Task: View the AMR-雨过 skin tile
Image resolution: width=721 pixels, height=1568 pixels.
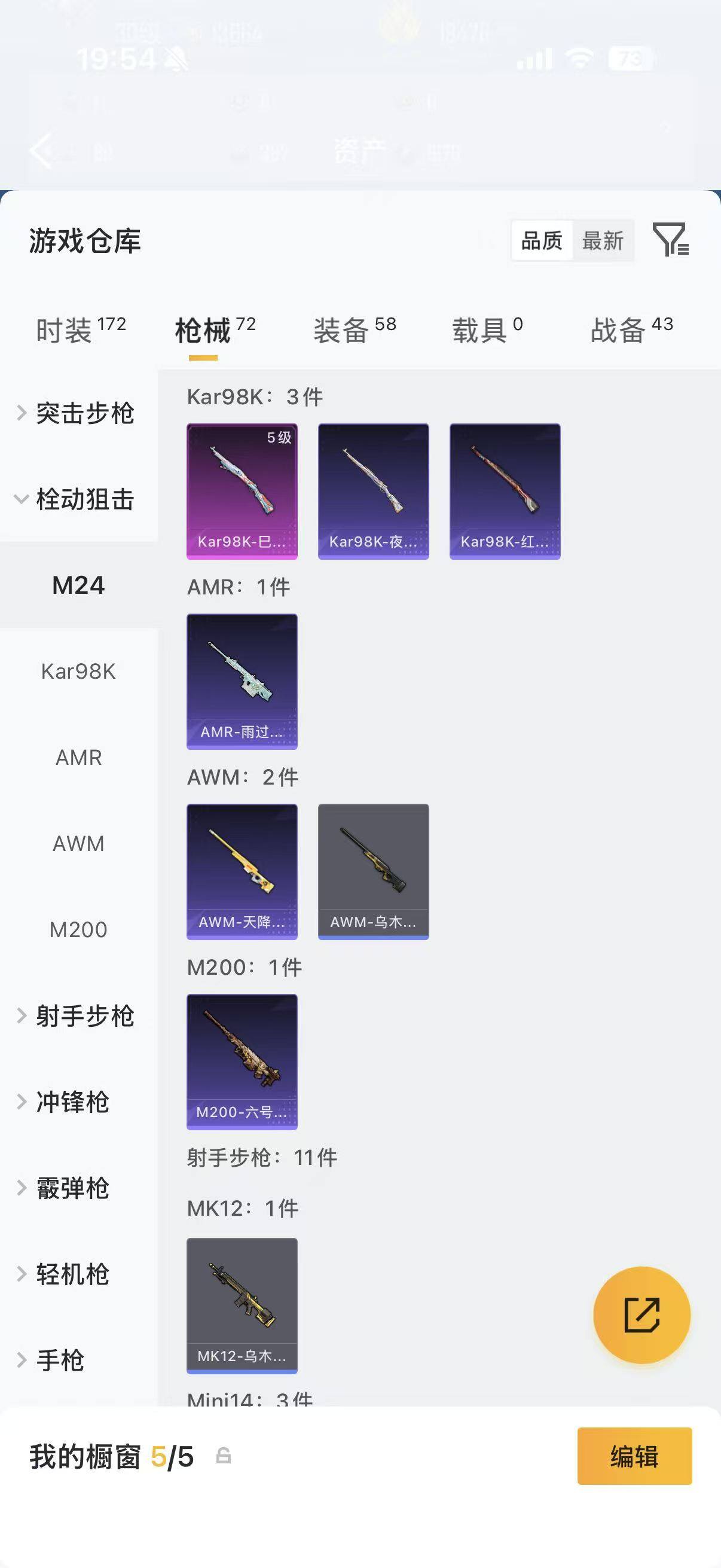Action: [x=242, y=681]
